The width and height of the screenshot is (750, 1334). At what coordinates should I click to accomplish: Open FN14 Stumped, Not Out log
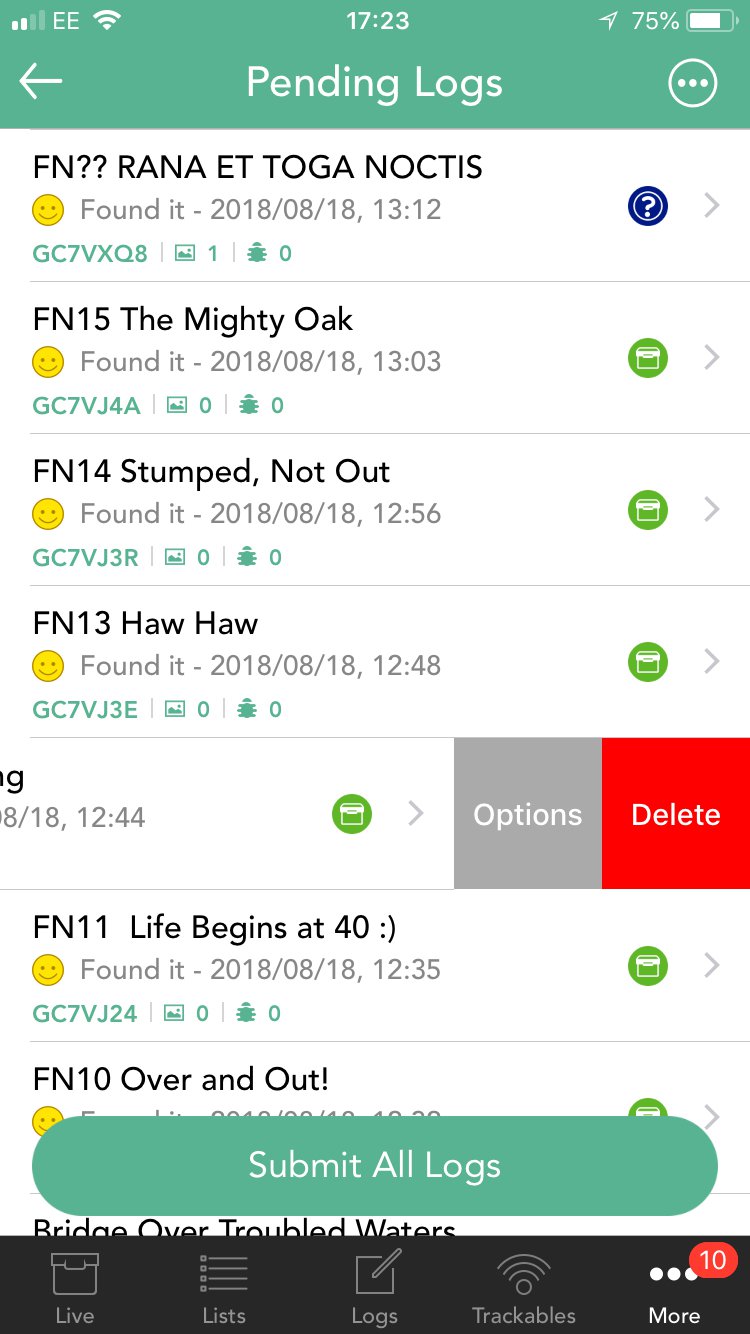click(375, 510)
